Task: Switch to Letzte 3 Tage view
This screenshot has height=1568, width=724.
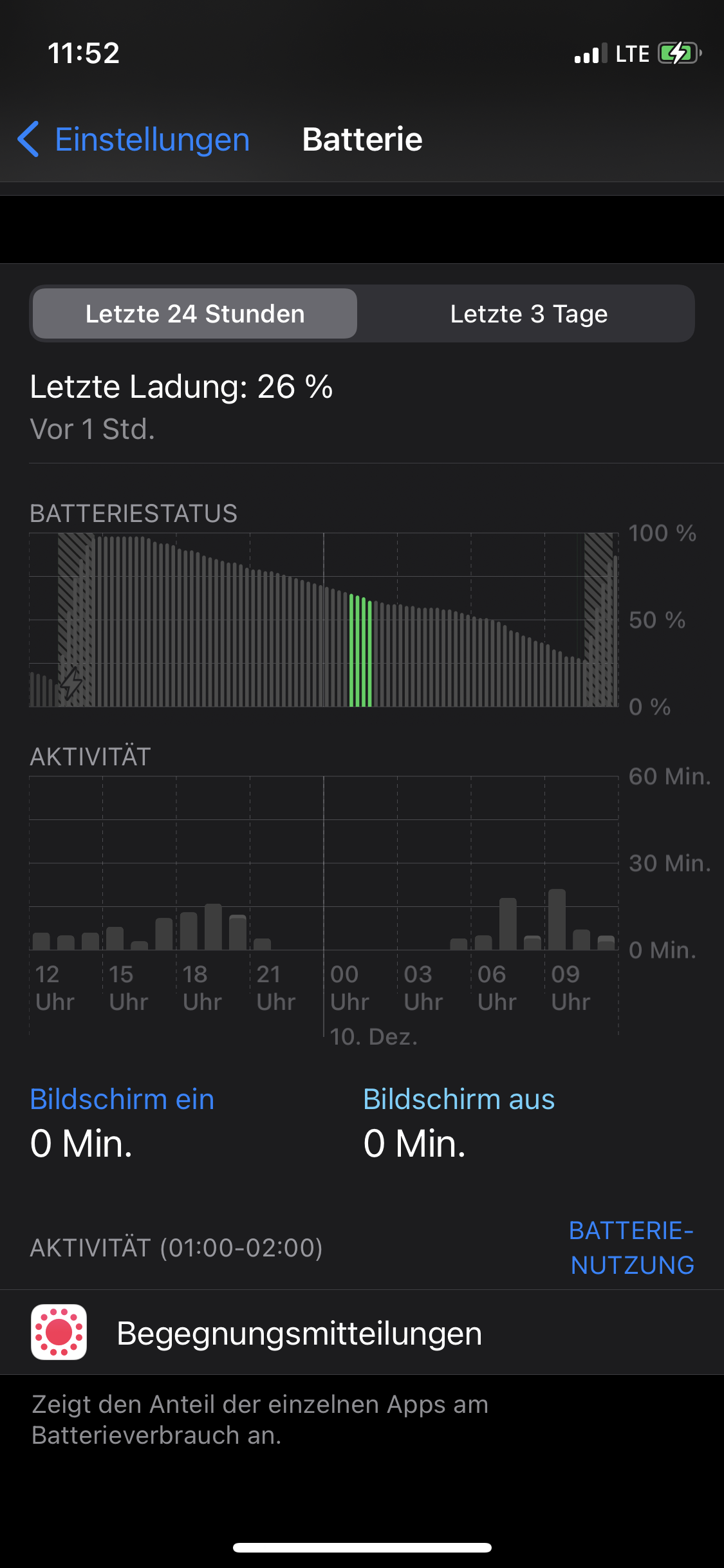Action: (x=528, y=314)
